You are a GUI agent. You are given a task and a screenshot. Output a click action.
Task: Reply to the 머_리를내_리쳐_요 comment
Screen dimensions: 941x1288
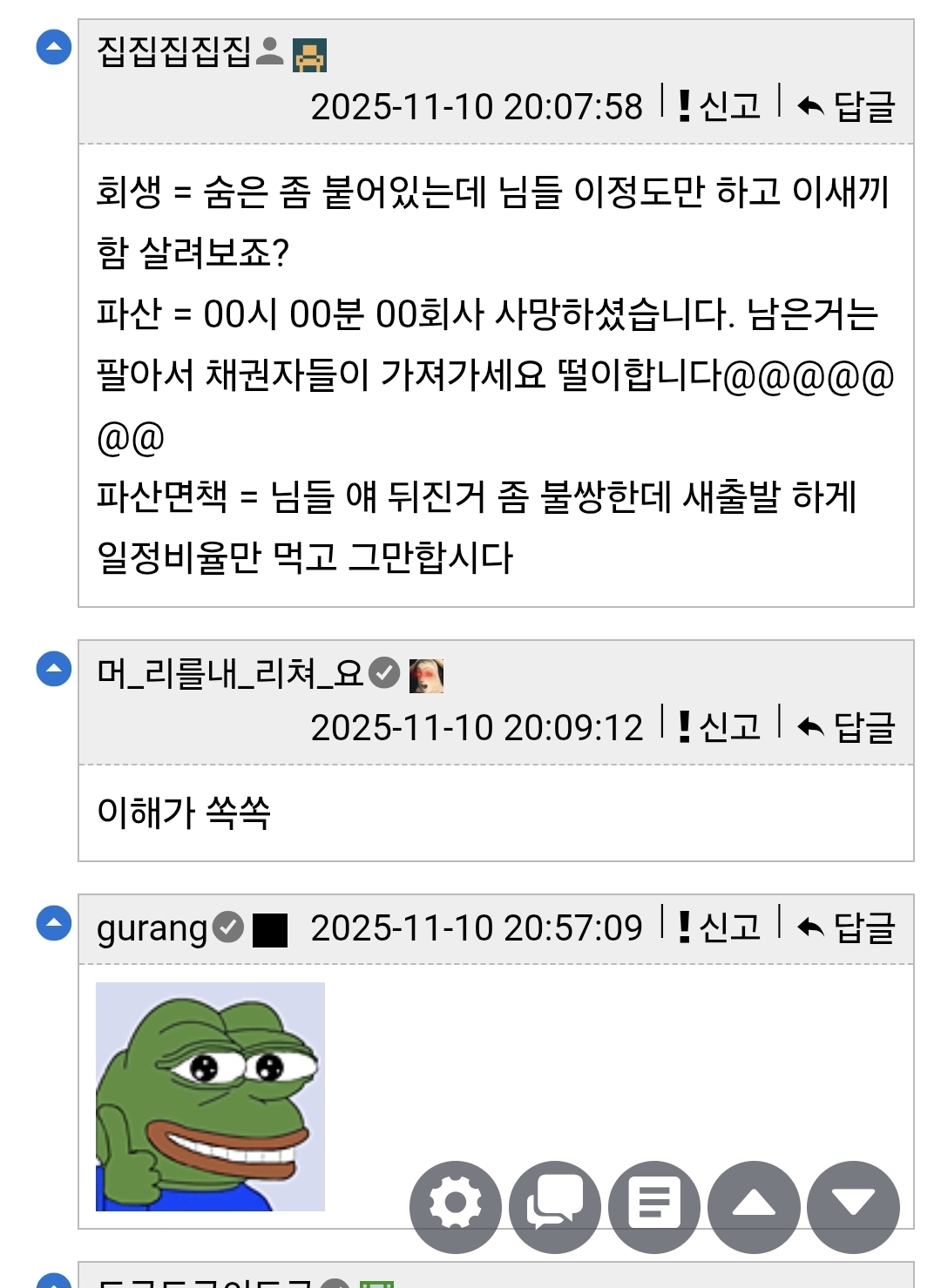(847, 727)
